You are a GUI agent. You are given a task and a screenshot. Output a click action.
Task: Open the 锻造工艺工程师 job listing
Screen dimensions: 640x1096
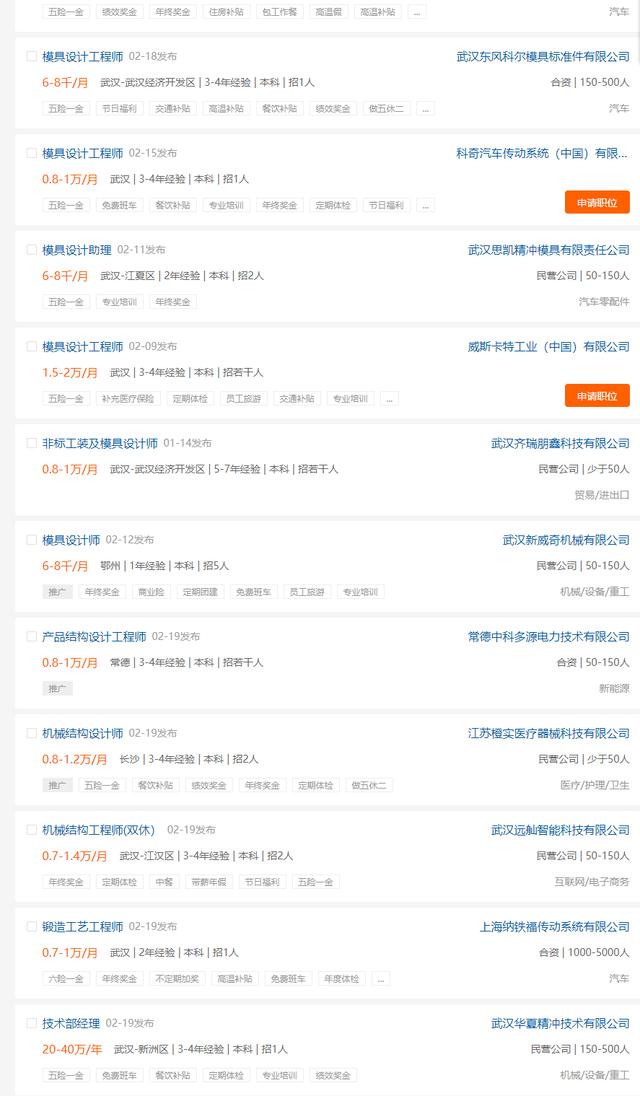82,926
